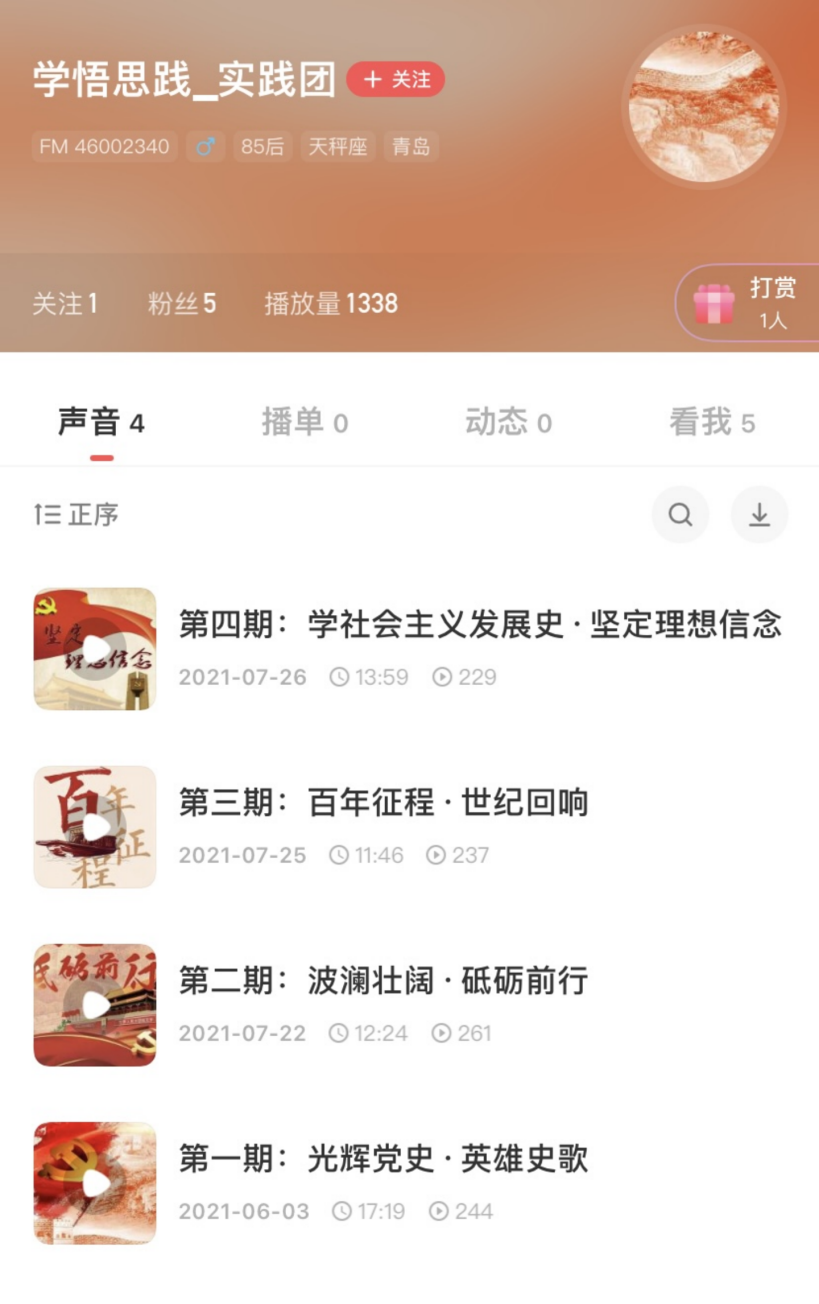Image resolution: width=819 pixels, height=1304 pixels.
Task: Switch to the 动态 tab
Action: pos(508,423)
